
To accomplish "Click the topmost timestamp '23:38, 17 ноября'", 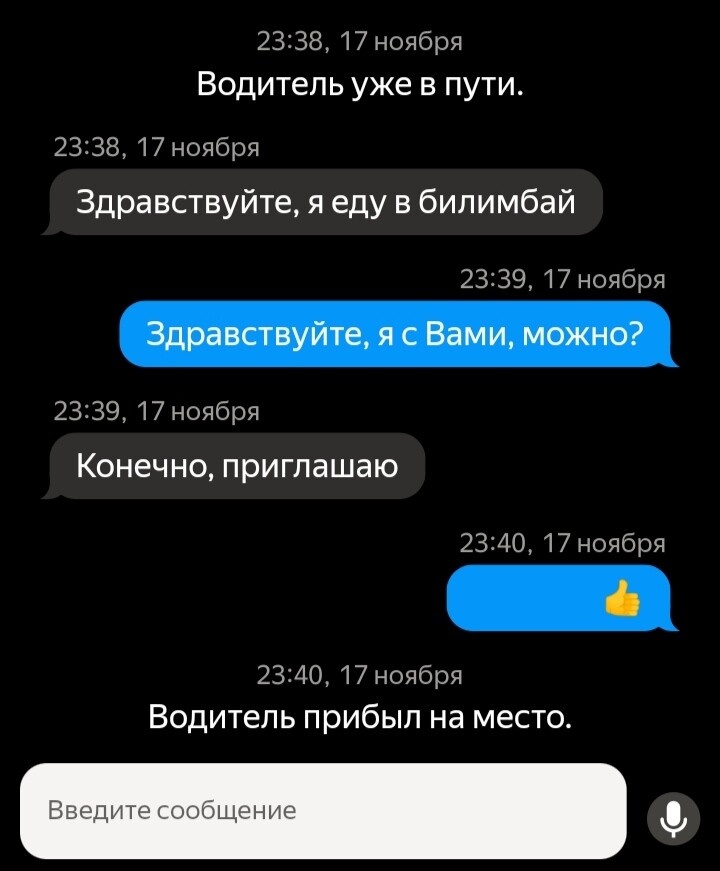I will 359,41.
